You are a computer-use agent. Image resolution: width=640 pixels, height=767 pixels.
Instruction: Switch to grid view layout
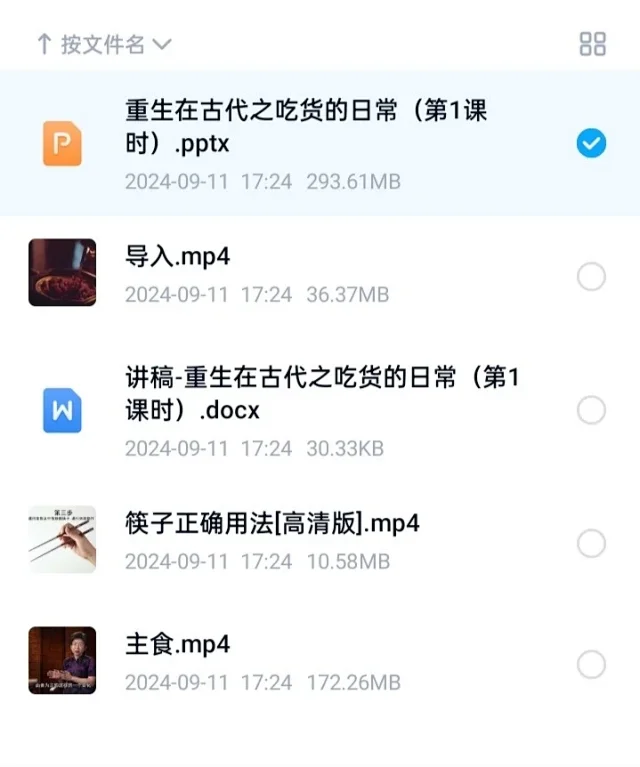click(592, 44)
